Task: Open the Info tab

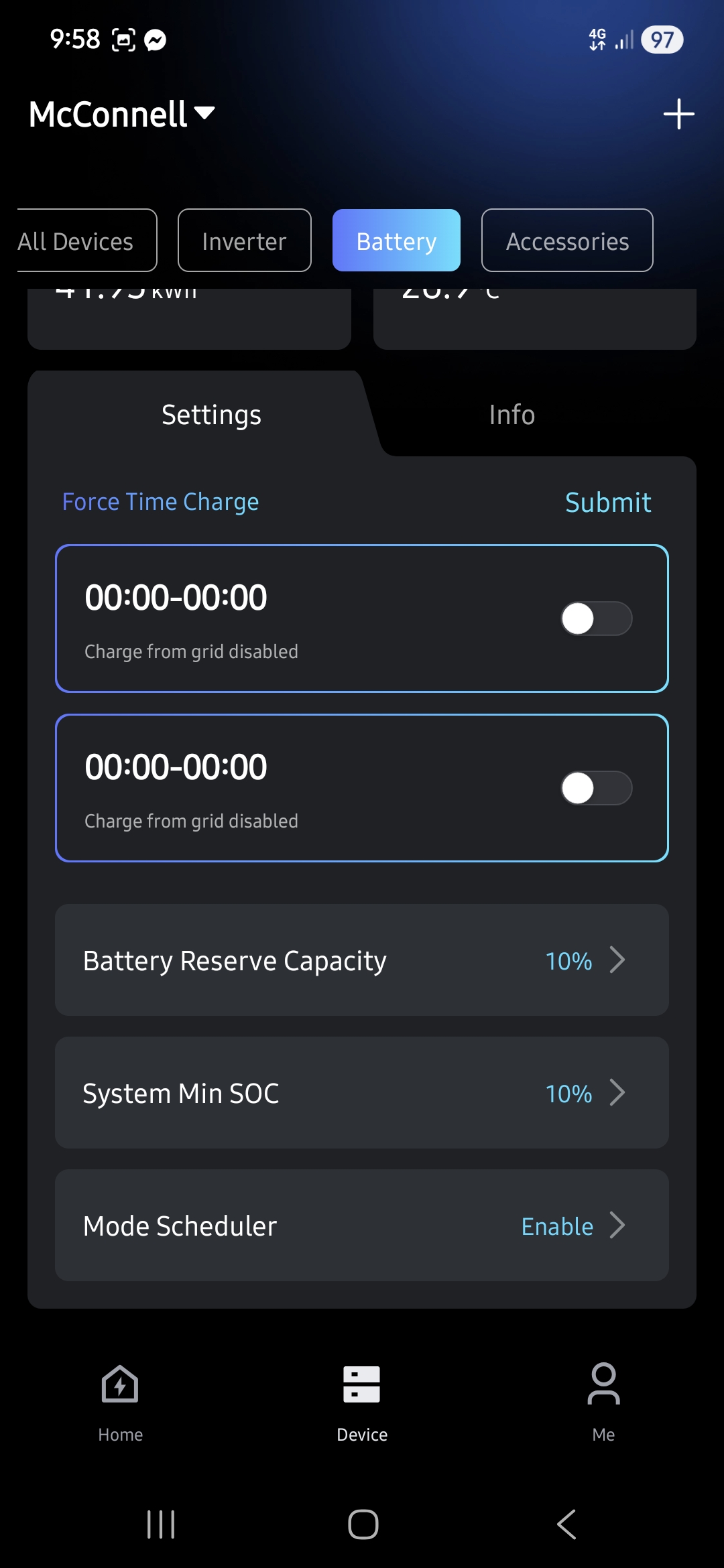Action: point(511,415)
